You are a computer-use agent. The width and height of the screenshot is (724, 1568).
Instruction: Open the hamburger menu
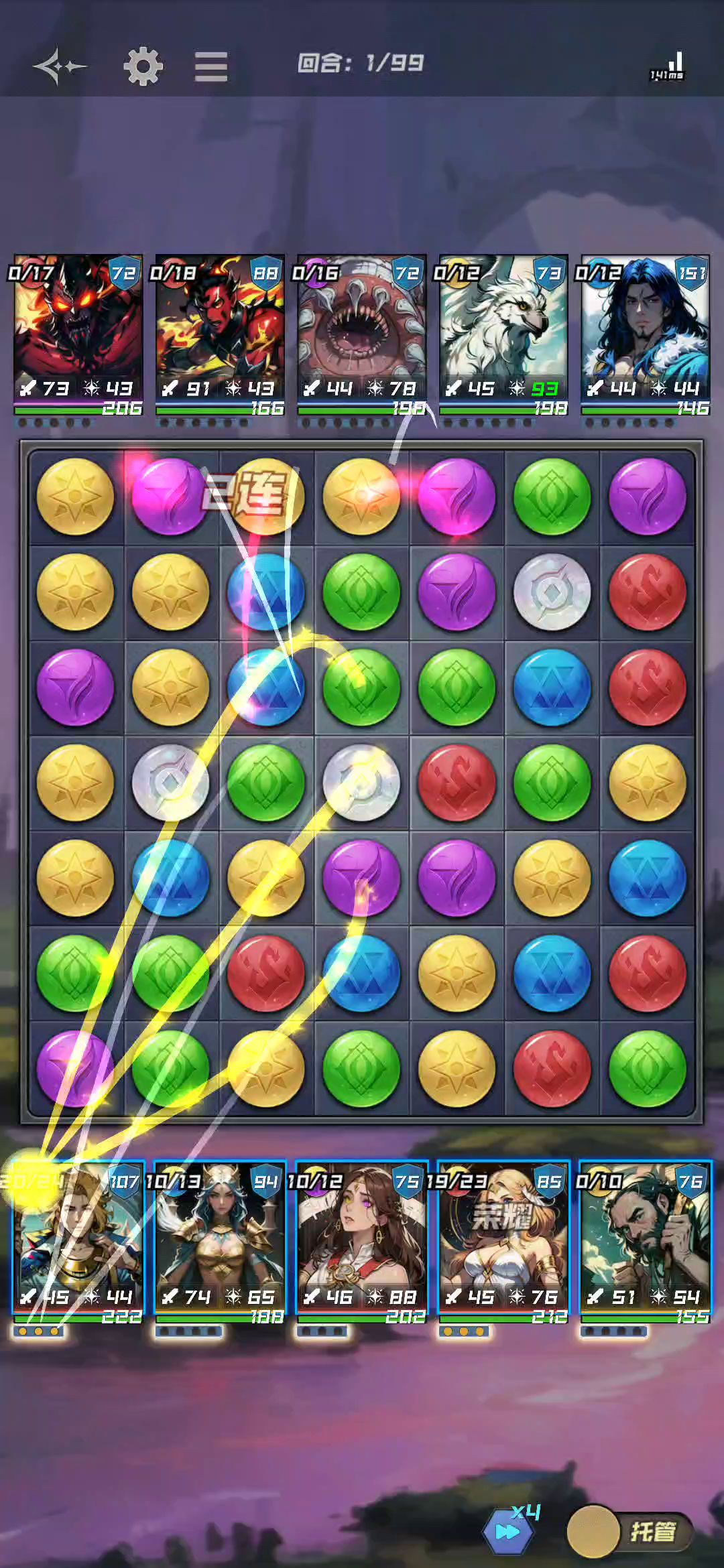click(211, 66)
